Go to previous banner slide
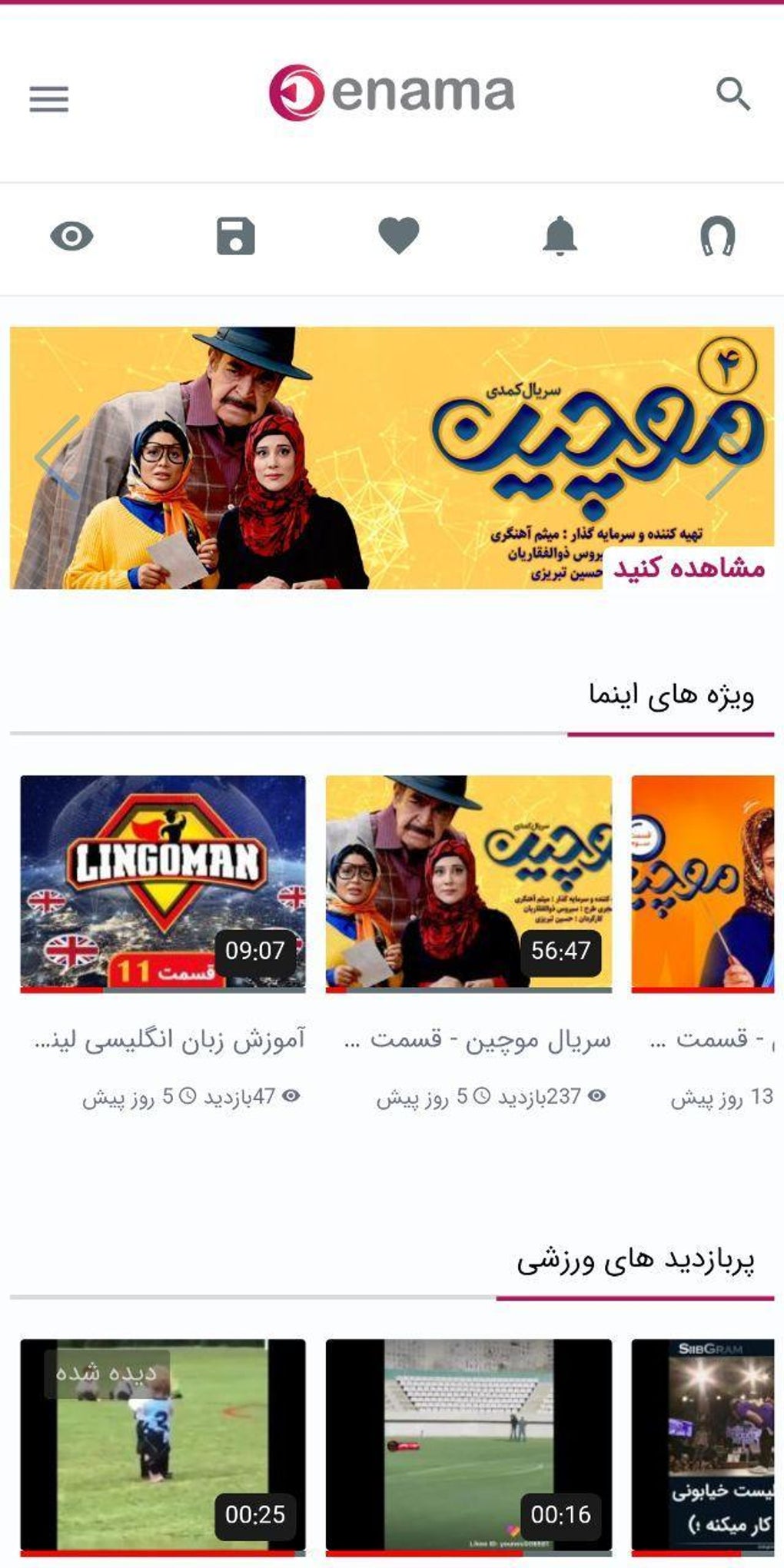This screenshot has width=784, height=1568. [x=48, y=459]
